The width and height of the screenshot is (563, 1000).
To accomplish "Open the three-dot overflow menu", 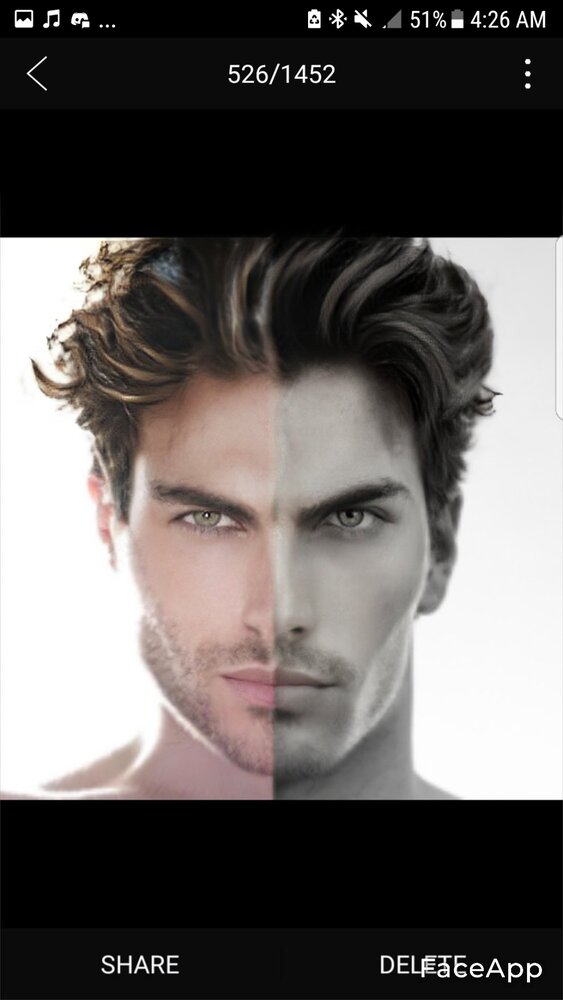I will tap(527, 73).
